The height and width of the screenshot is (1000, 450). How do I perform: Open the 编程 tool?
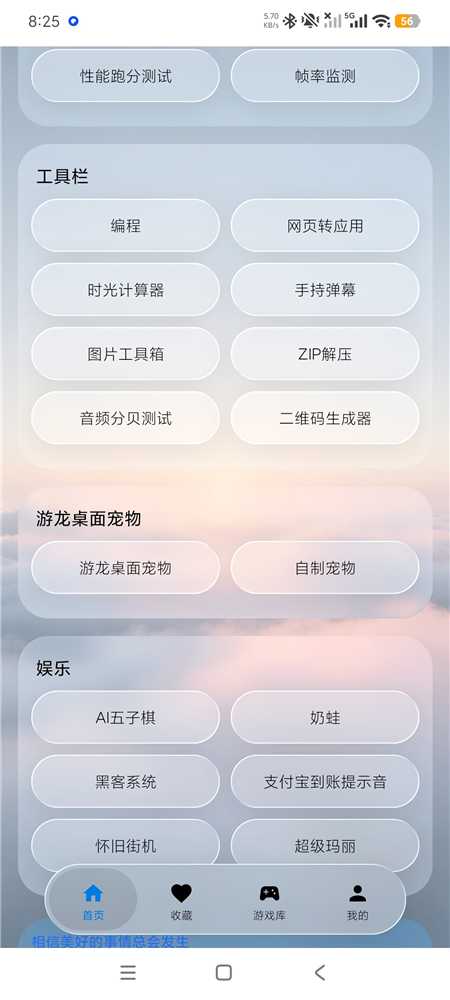[126, 226]
